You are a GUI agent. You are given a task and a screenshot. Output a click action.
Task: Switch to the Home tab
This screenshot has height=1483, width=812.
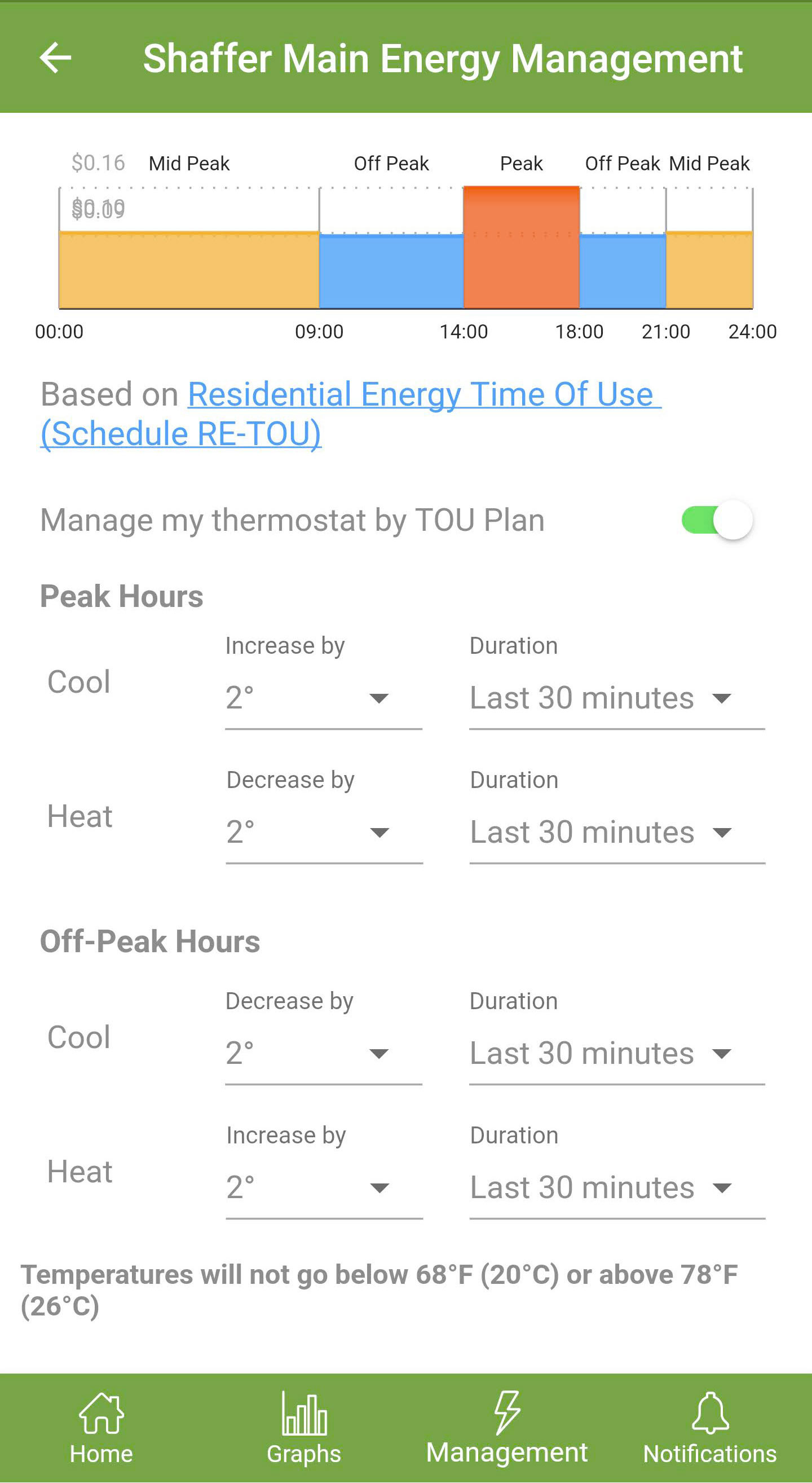[101, 1428]
